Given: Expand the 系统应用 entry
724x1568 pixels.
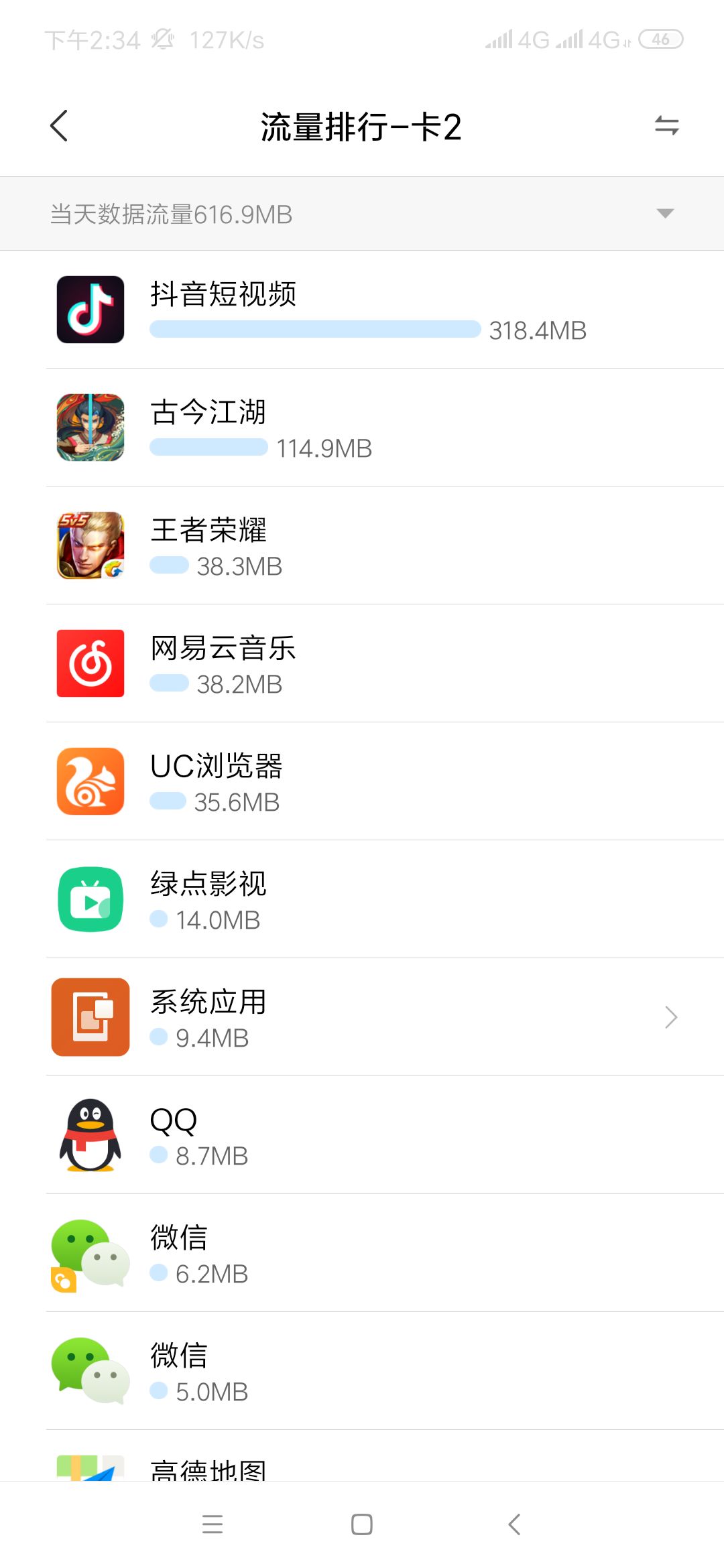Looking at the screenshot, I should click(x=362, y=1017).
